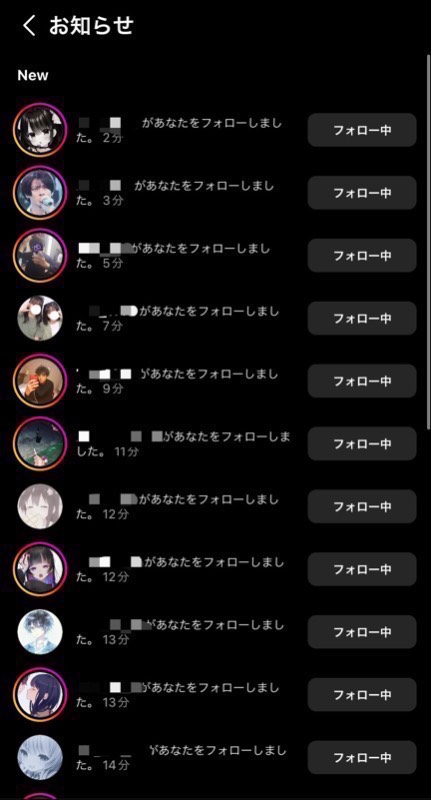The width and height of the screenshot is (431, 800).
Task: Tap フォロー中 on the 9分 notification
Action: click(x=362, y=381)
